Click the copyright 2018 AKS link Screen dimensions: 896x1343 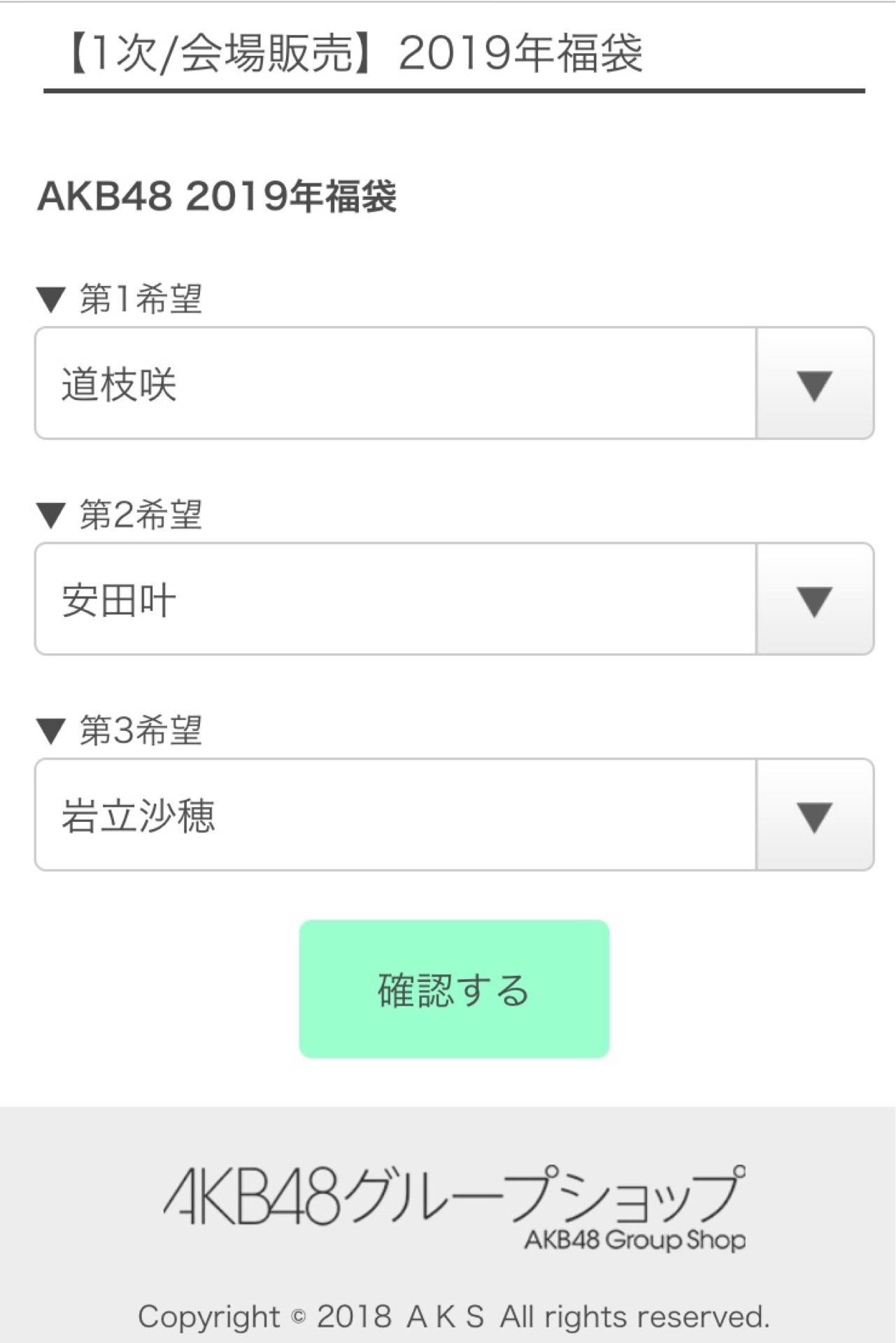448,1315
